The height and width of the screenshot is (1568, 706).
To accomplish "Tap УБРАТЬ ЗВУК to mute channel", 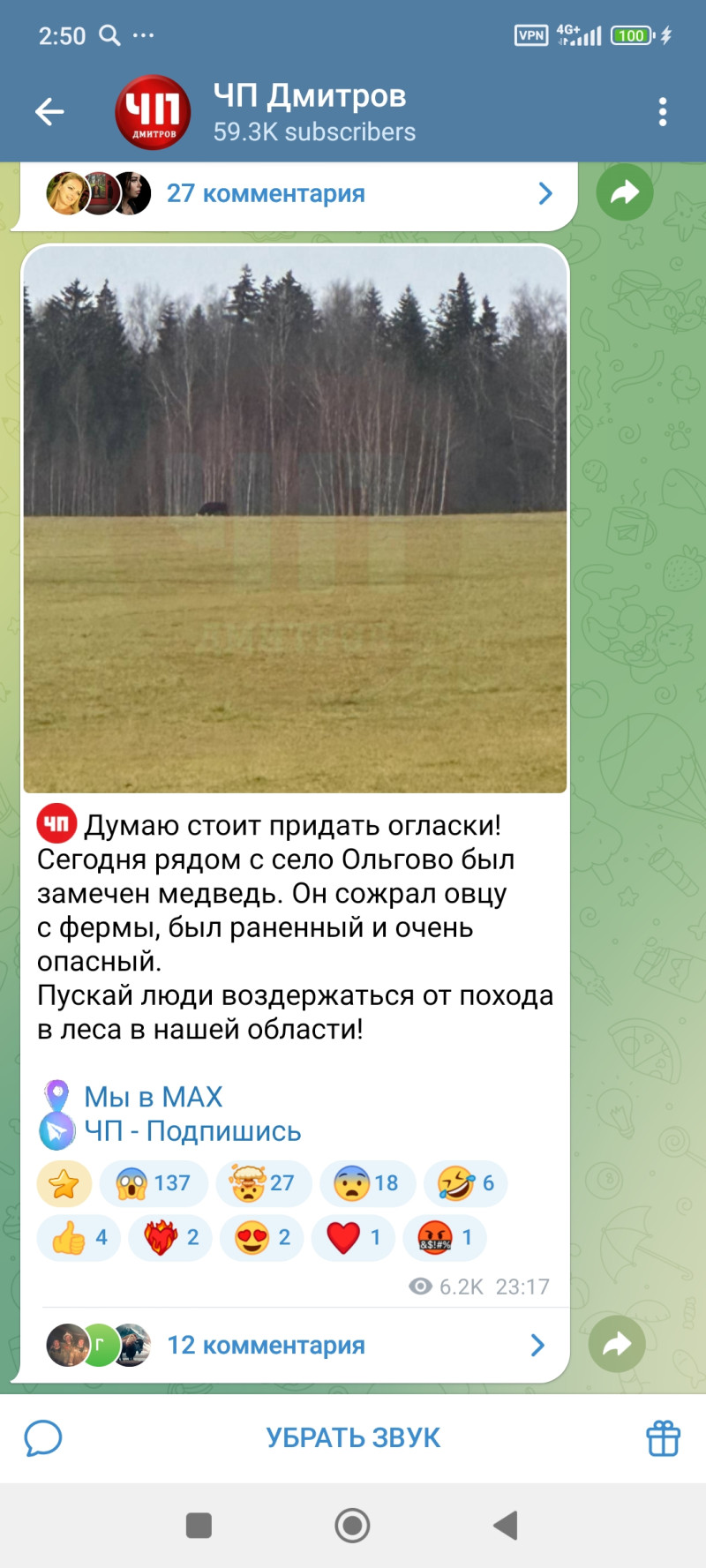I will [x=353, y=1437].
